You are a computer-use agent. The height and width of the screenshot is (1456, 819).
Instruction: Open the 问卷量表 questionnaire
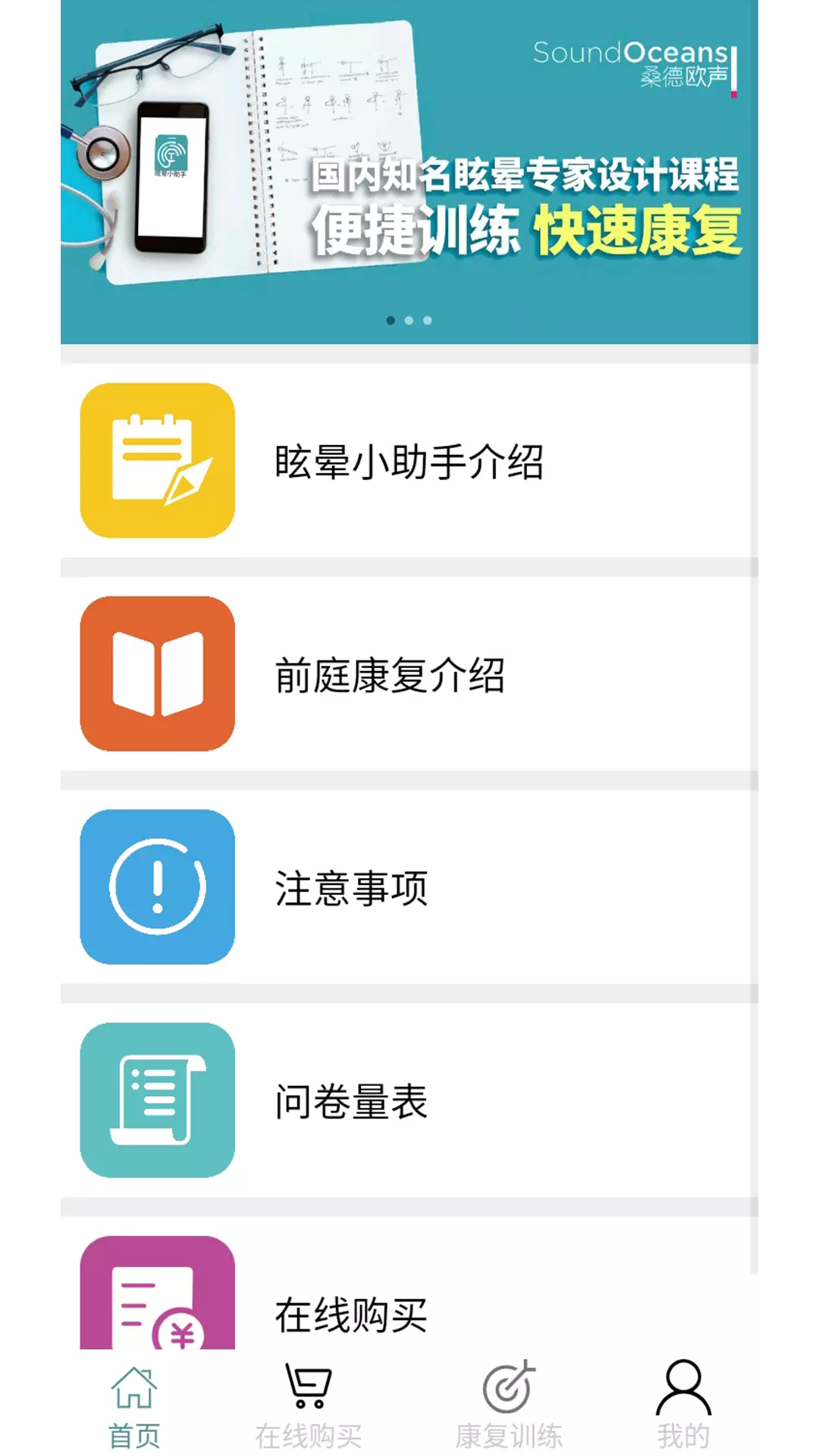[x=409, y=1100]
